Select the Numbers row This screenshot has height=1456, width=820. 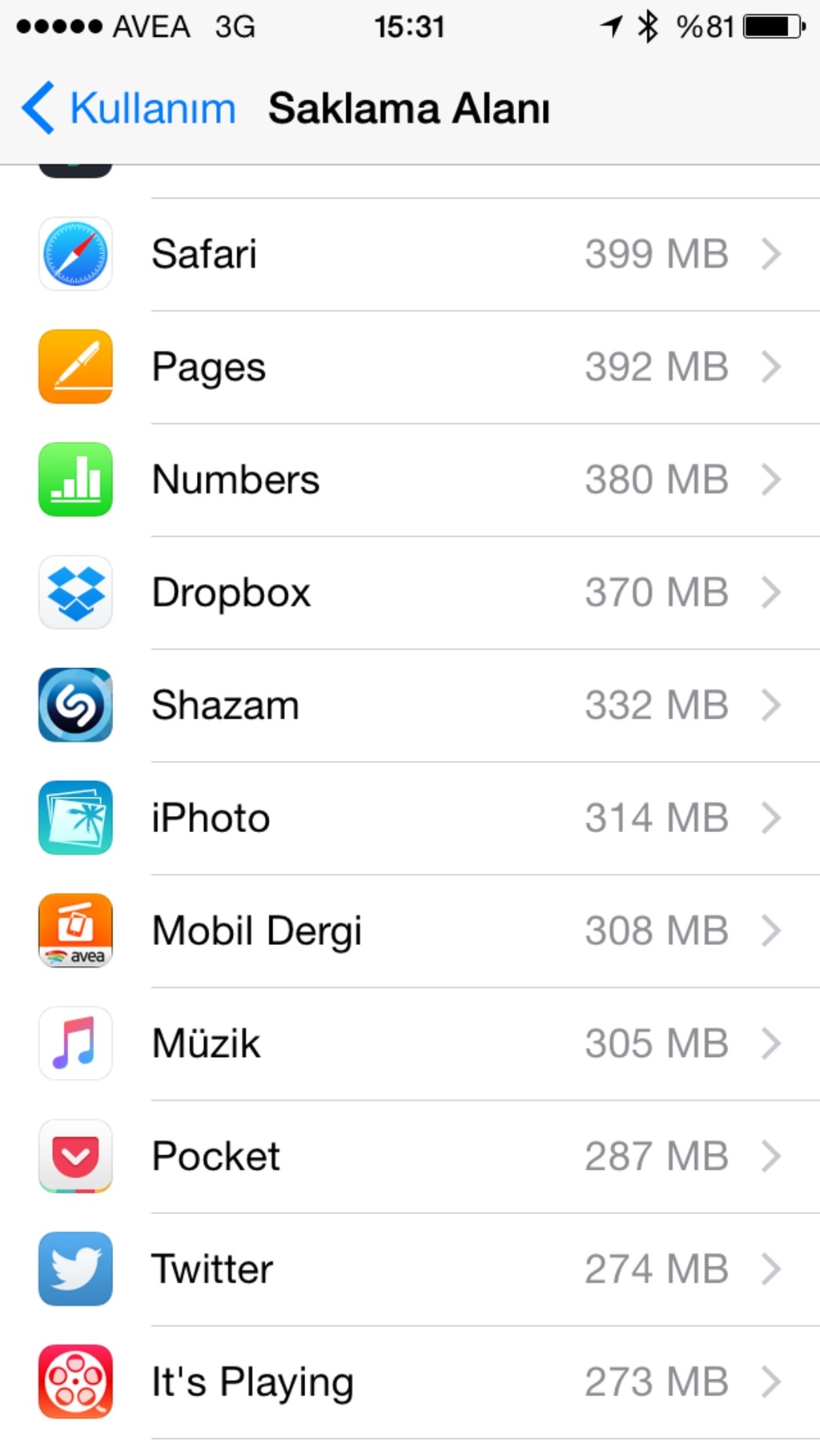(410, 481)
